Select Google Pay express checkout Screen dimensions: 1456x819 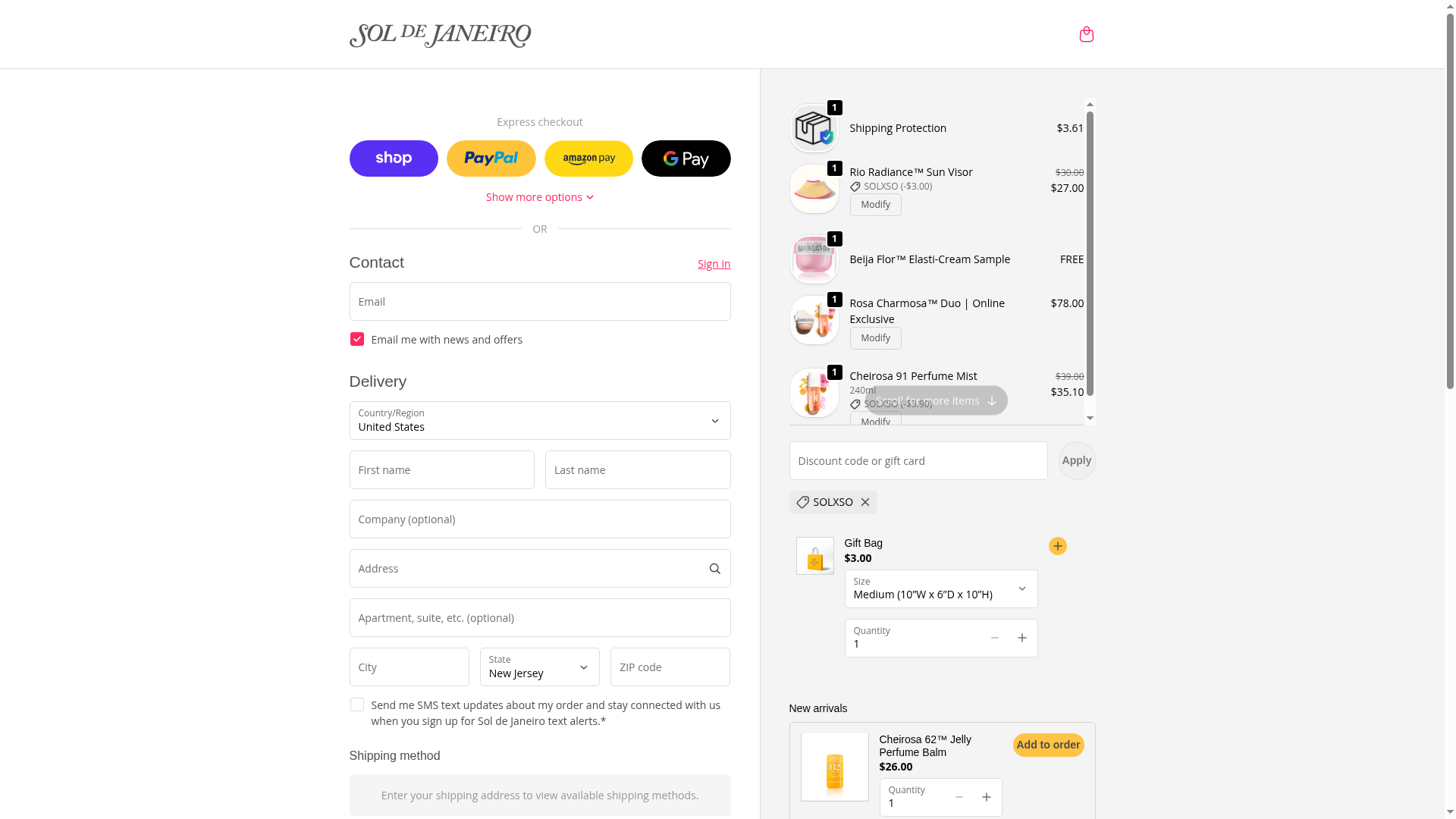pyautogui.click(x=686, y=158)
